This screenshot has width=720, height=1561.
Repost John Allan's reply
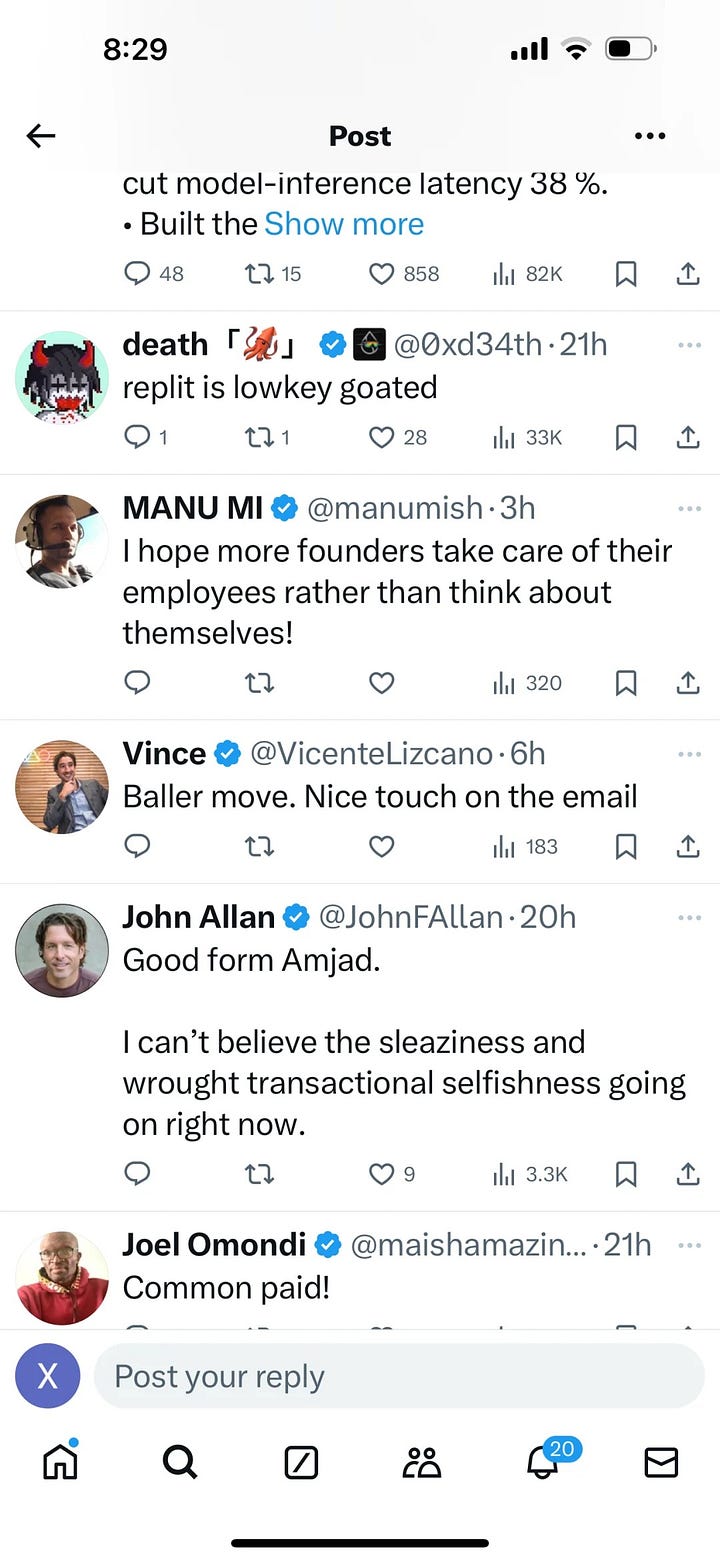(x=260, y=1174)
